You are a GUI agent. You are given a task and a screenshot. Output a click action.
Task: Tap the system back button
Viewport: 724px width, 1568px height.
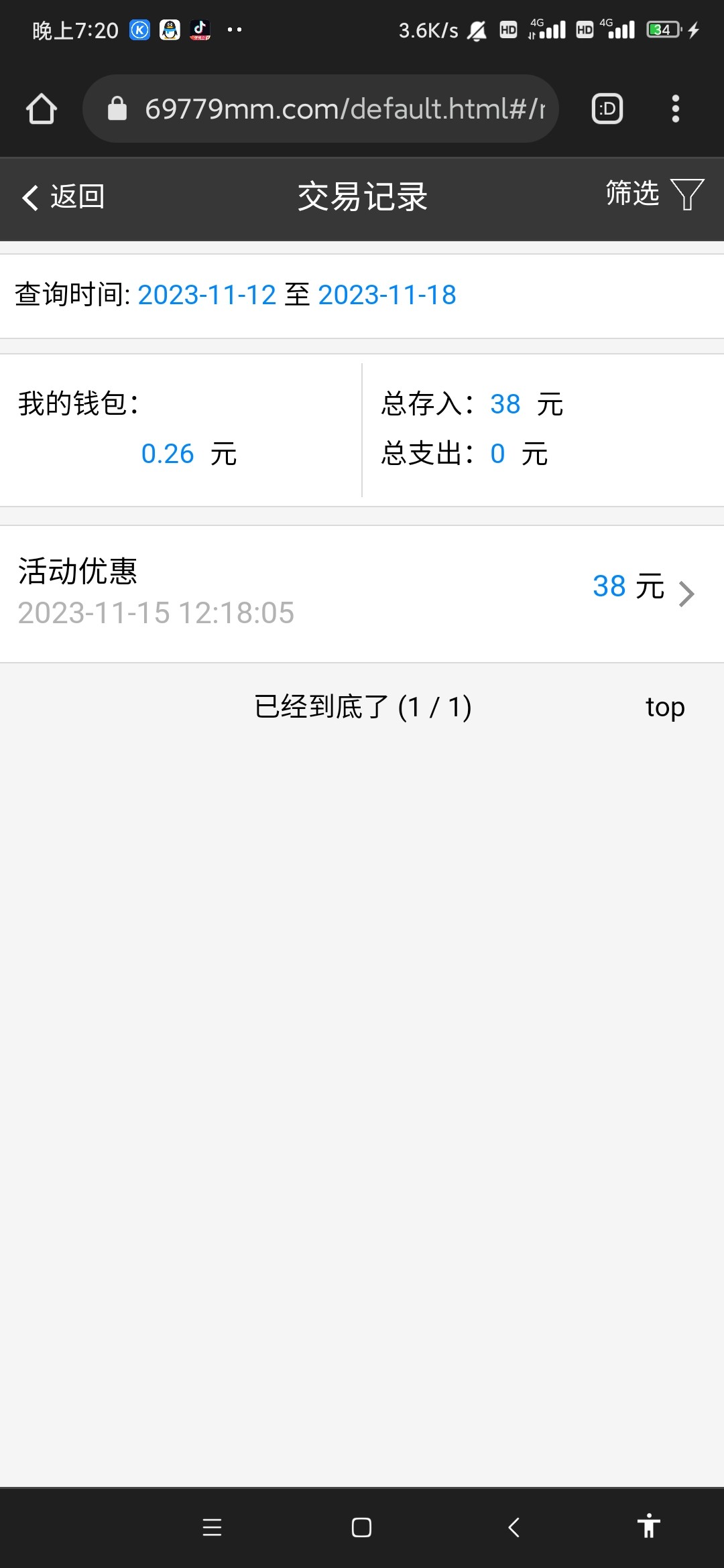coord(514,1527)
